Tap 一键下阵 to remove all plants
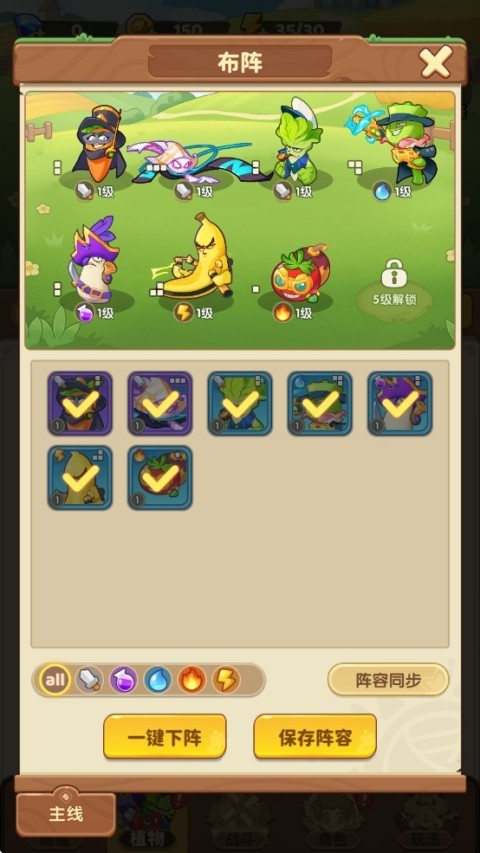Screen dimensions: 480x853 [165, 737]
